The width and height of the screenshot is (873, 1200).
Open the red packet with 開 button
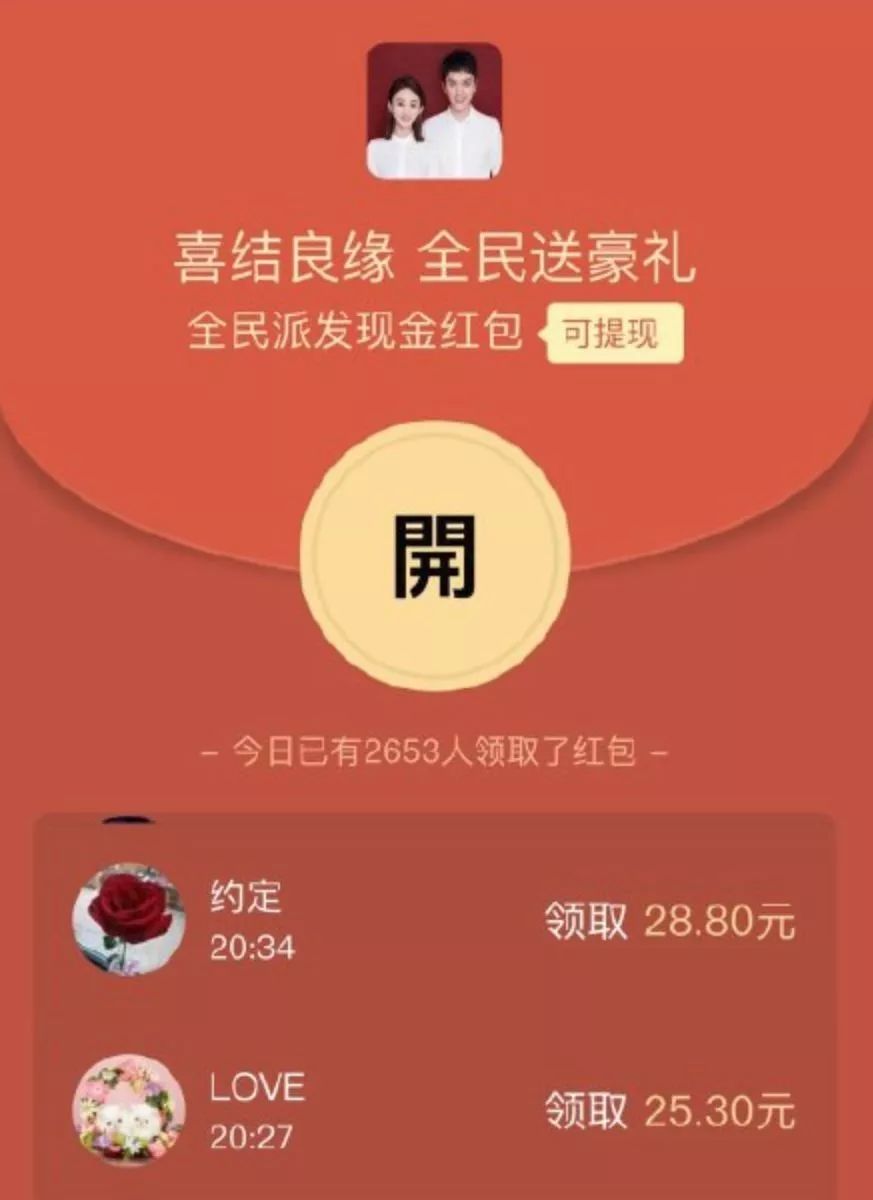(435, 558)
